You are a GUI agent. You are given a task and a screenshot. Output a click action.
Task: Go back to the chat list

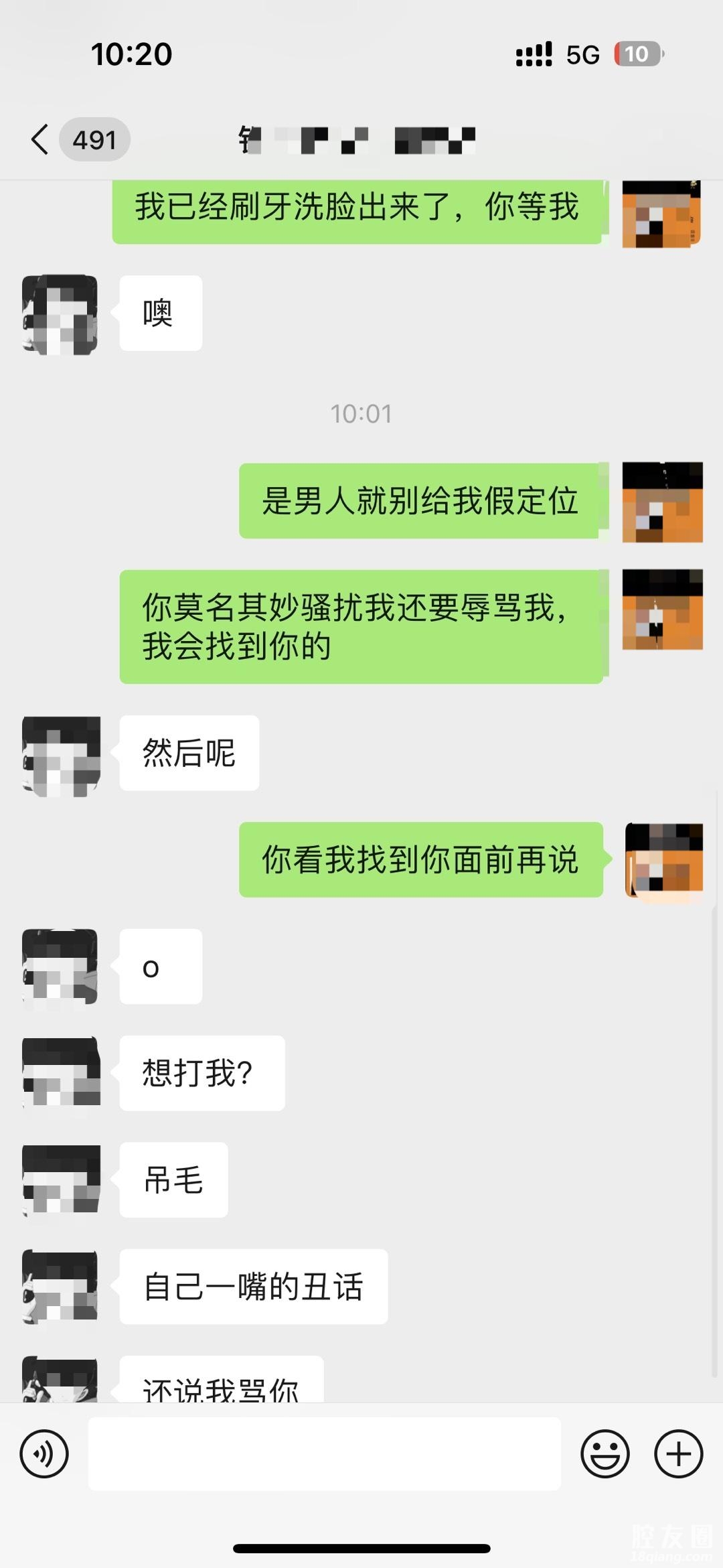(40, 140)
